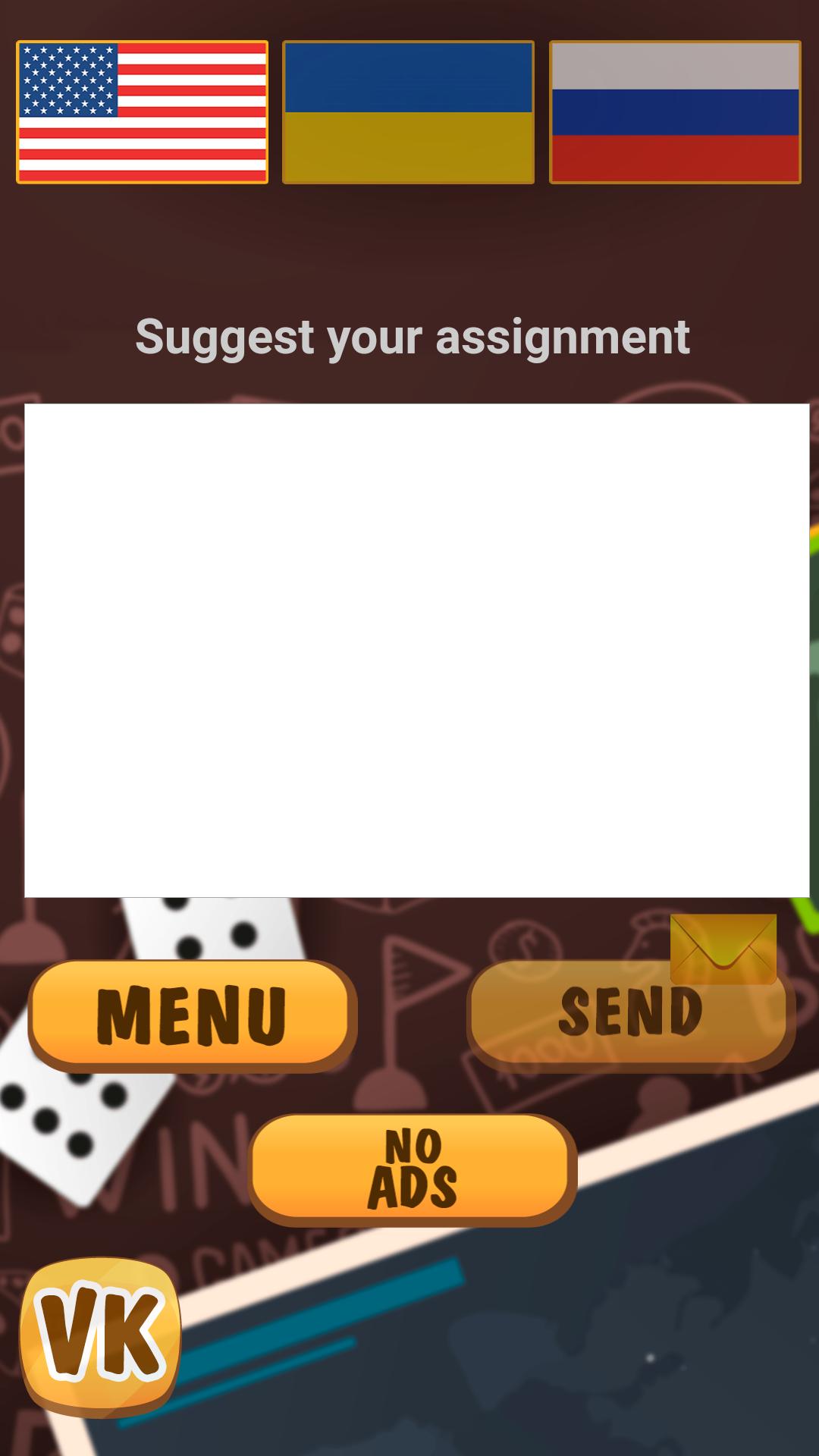Select the American flag language option

(x=142, y=112)
